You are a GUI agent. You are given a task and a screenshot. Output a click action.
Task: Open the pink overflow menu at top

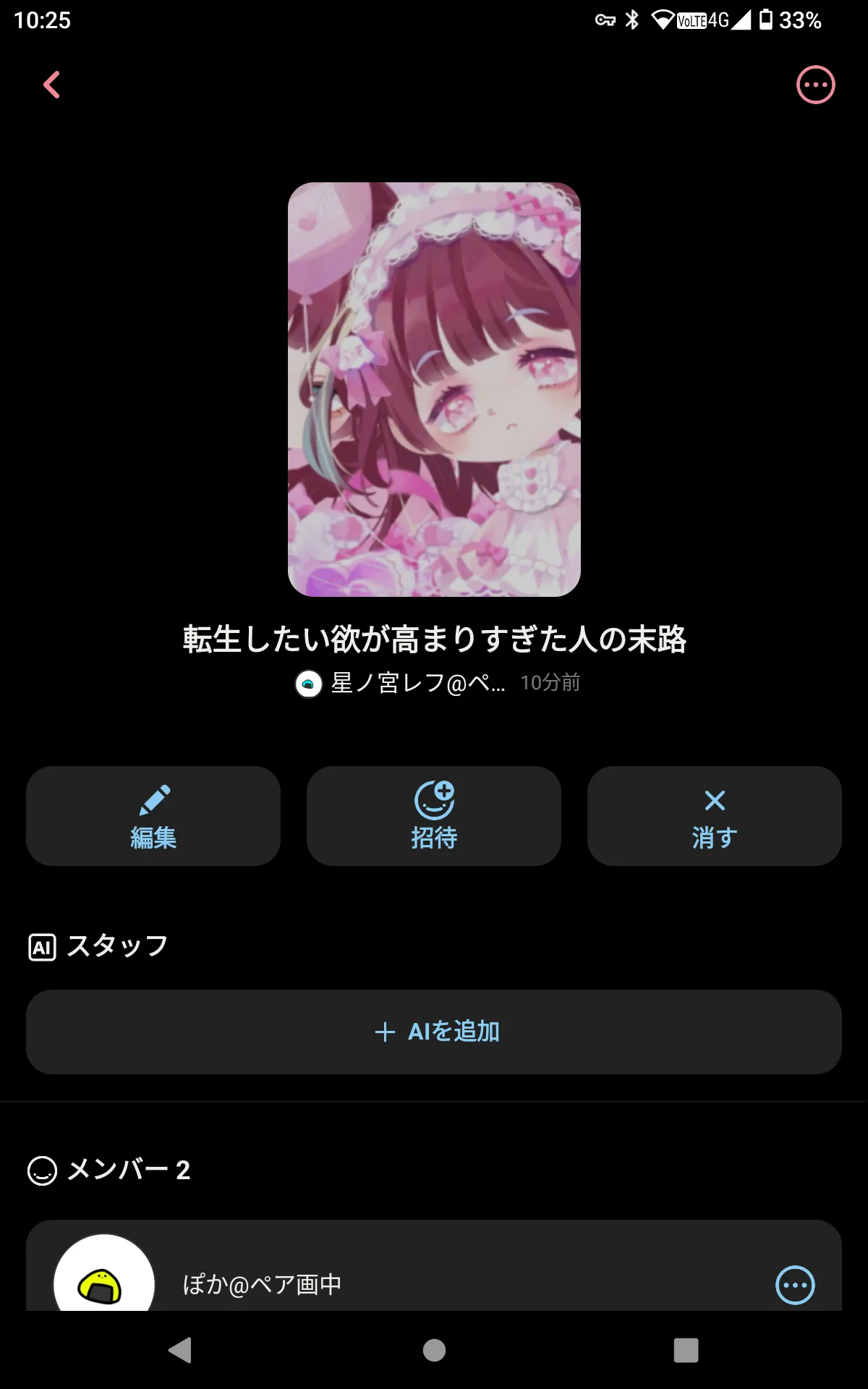815,85
